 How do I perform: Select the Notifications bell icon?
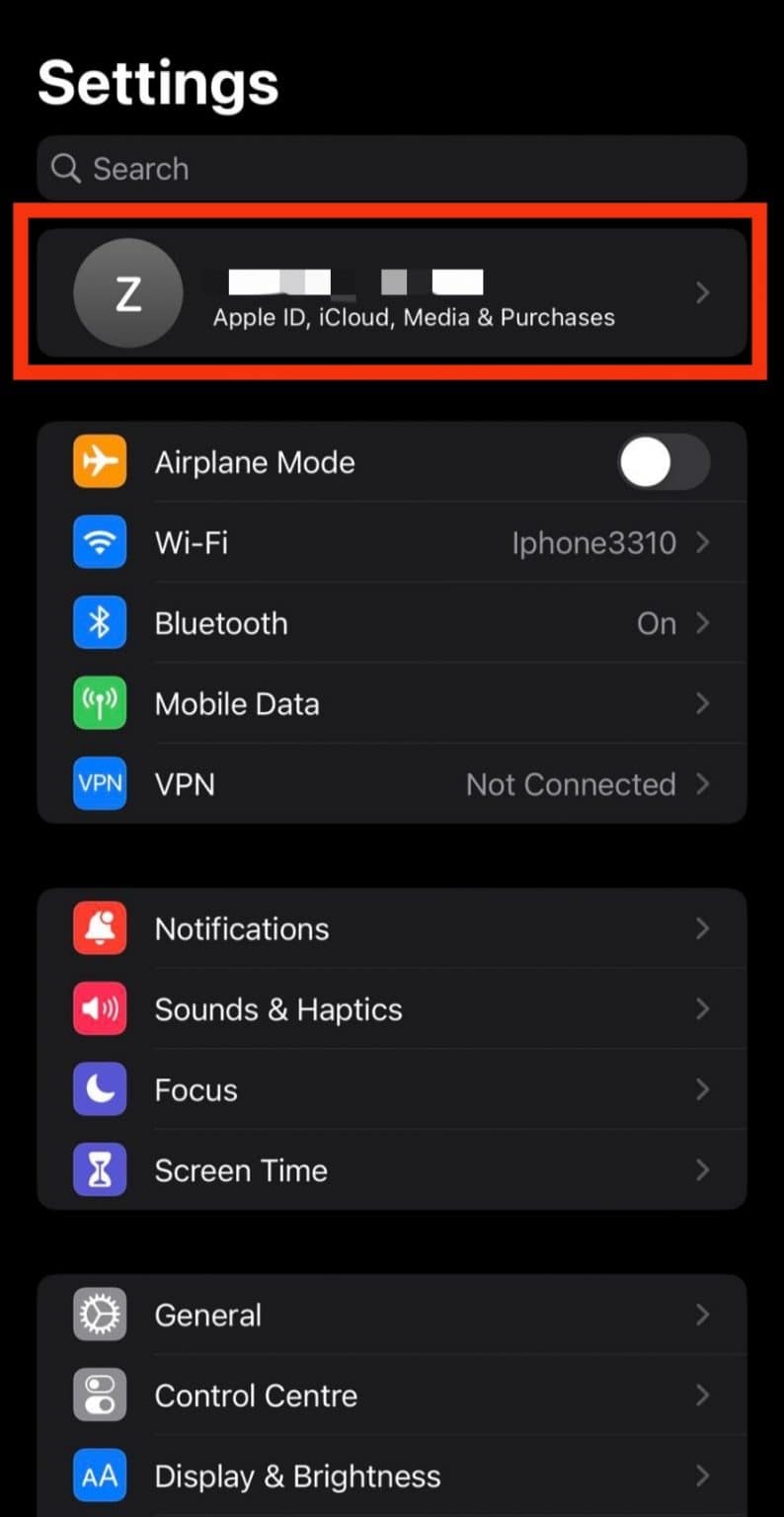tap(99, 928)
